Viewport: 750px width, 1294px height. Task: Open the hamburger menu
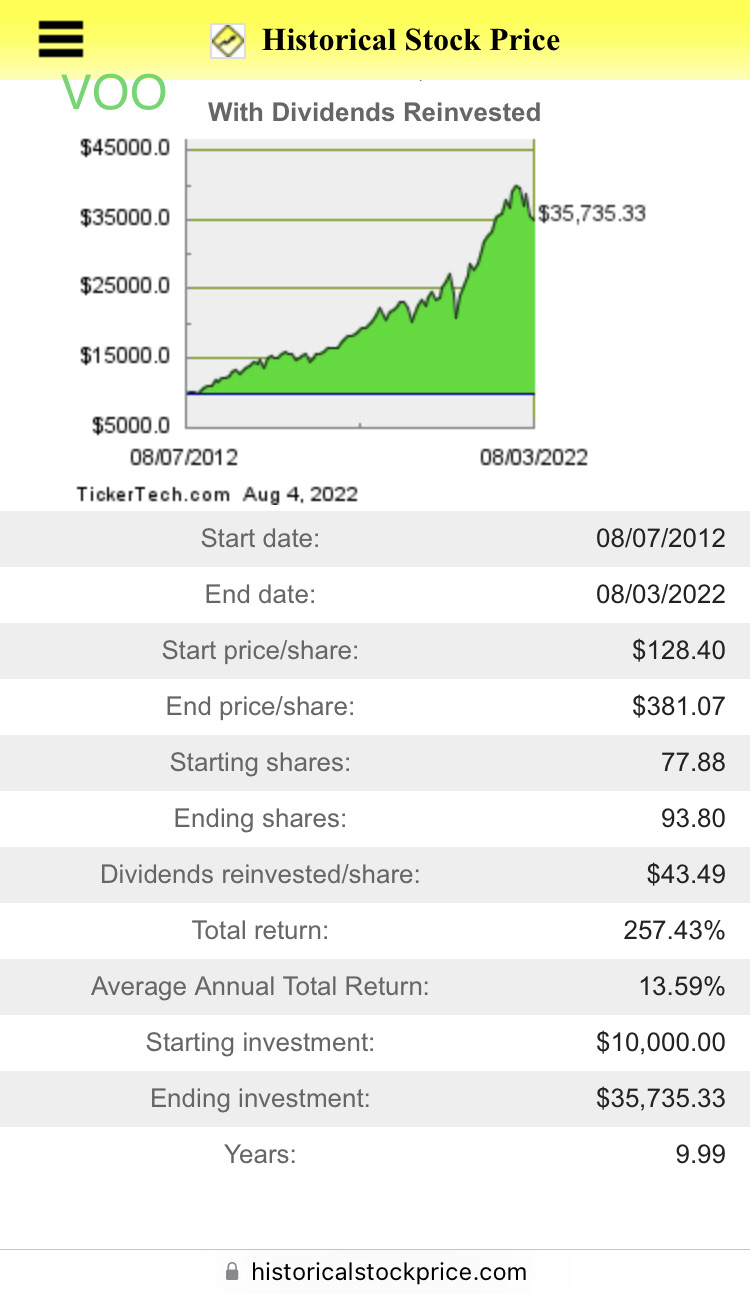pyautogui.click(x=61, y=40)
